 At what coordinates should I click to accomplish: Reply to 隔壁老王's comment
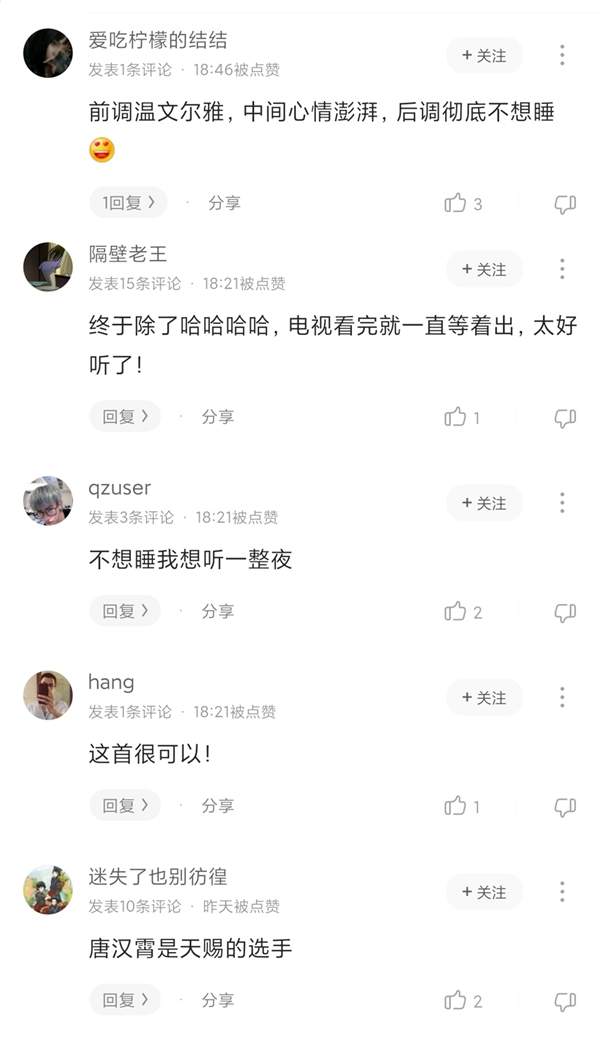125,416
